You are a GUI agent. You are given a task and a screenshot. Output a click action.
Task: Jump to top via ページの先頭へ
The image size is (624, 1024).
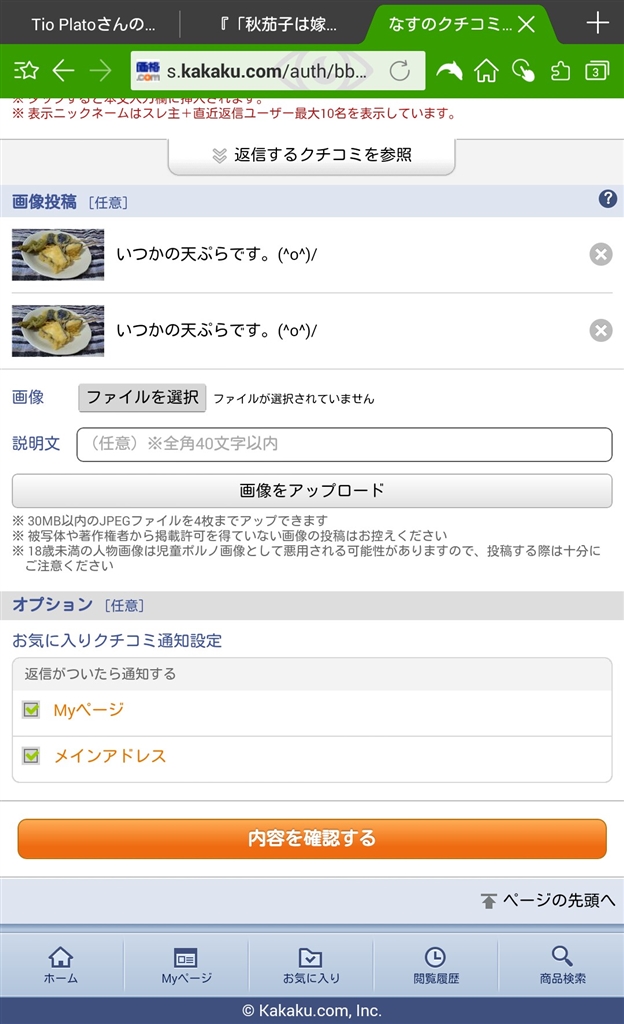click(548, 900)
